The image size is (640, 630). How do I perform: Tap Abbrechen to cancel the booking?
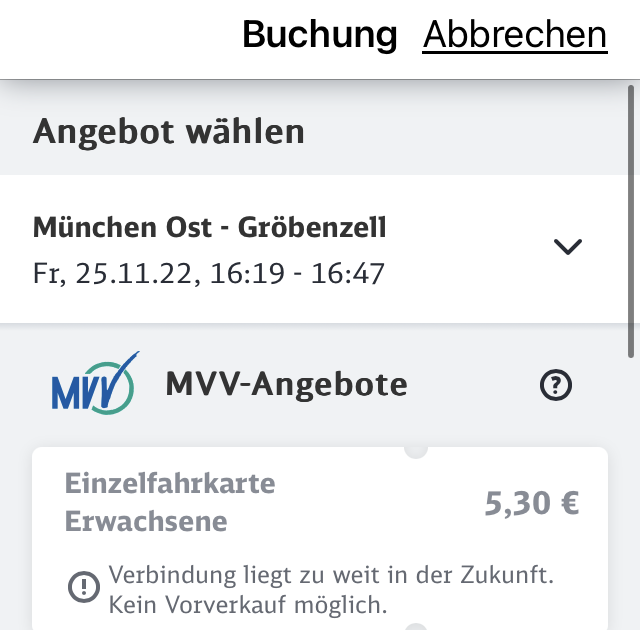click(x=514, y=35)
